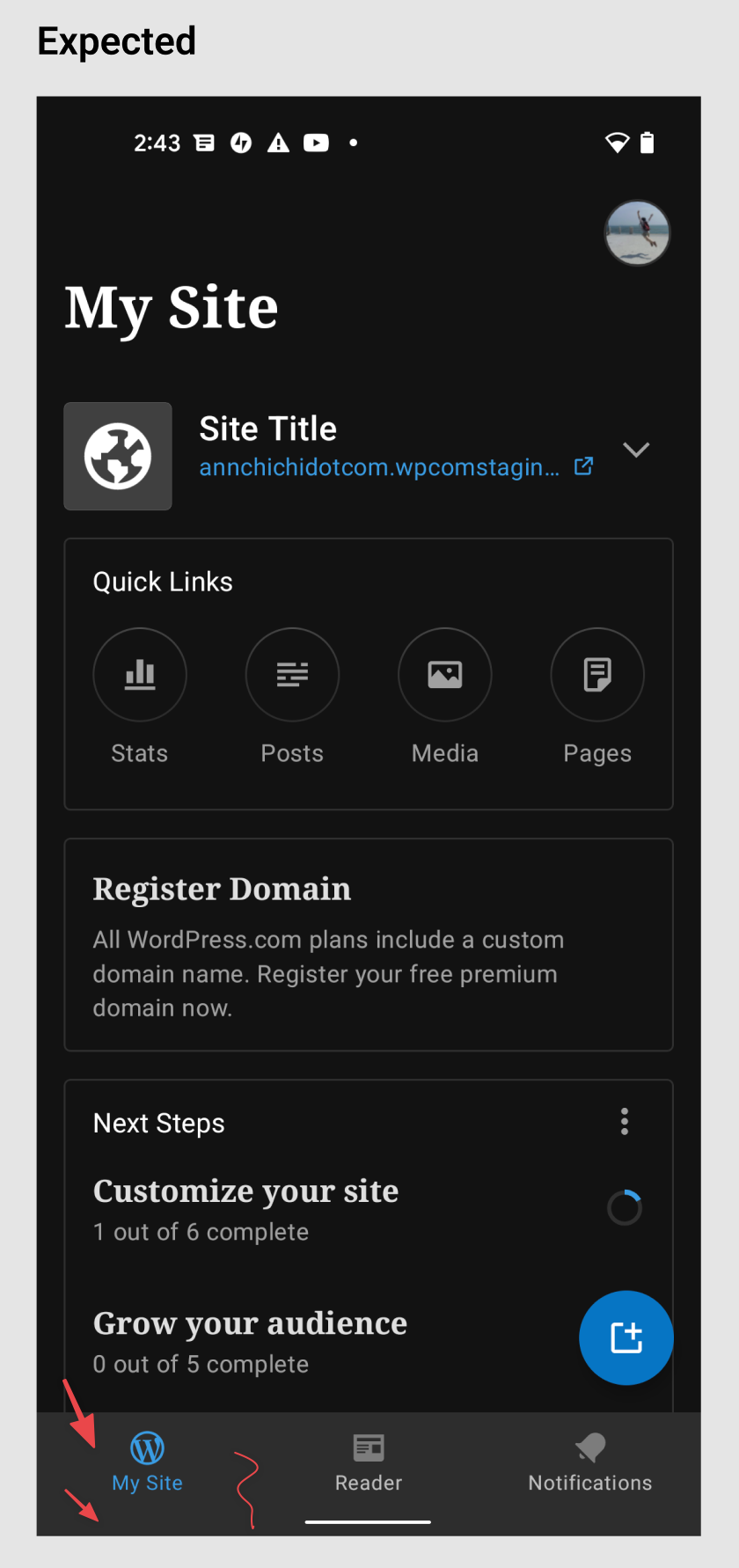Open Pages quick link
The height and width of the screenshot is (1568, 739).
coord(597,696)
